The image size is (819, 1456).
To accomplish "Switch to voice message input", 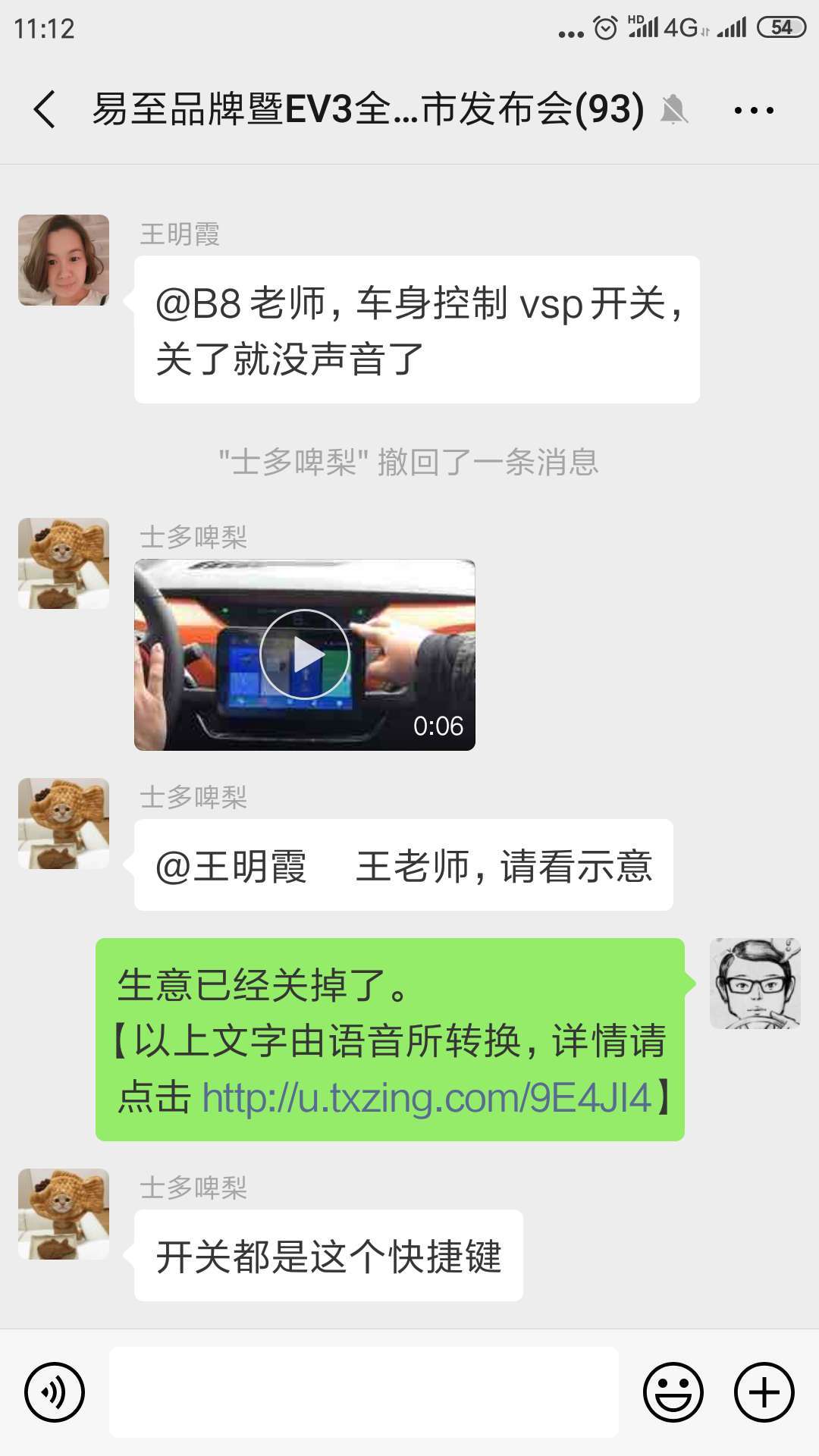I will pyautogui.click(x=55, y=1392).
